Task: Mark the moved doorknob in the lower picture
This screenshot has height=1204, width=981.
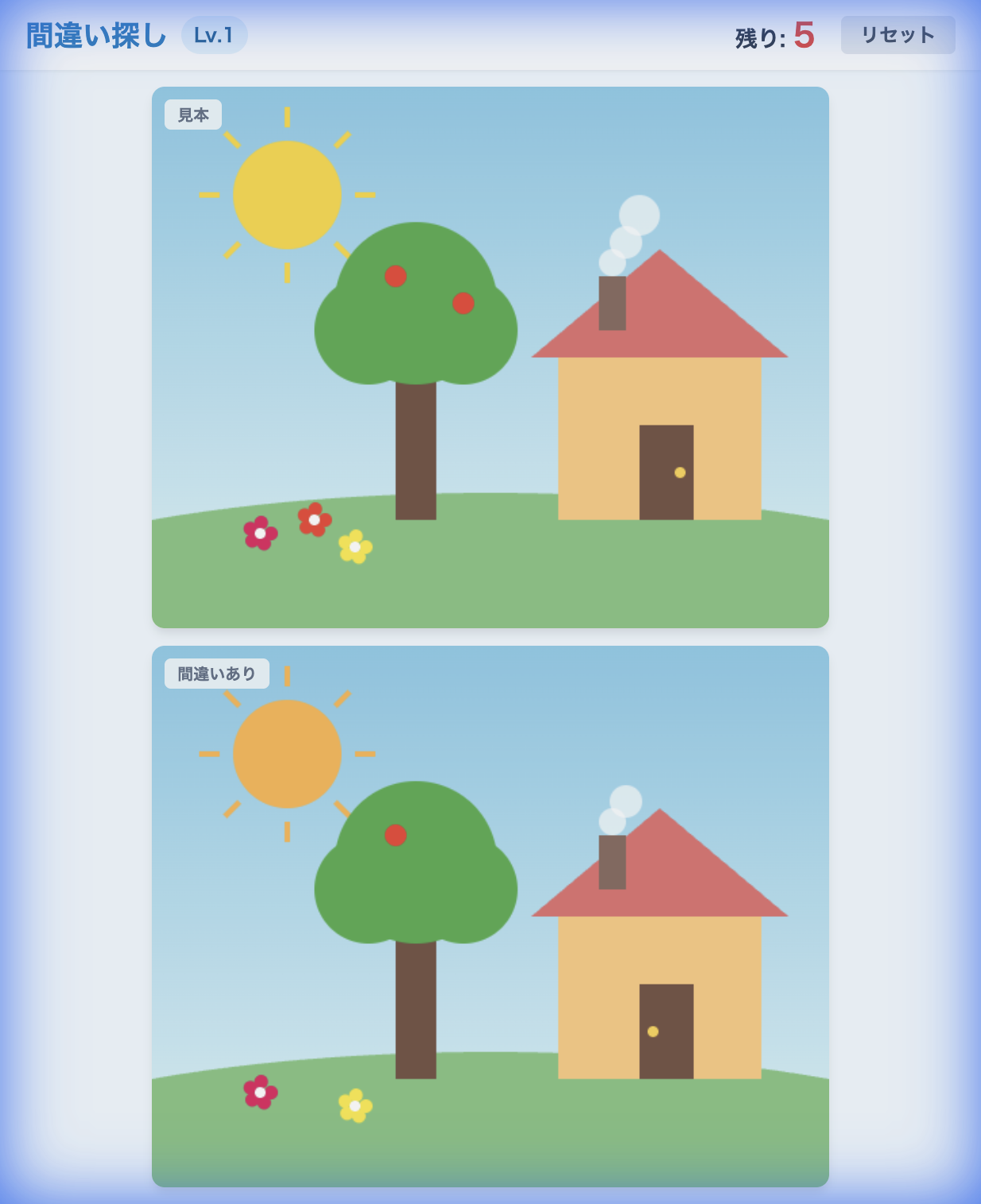Action: [x=653, y=1031]
